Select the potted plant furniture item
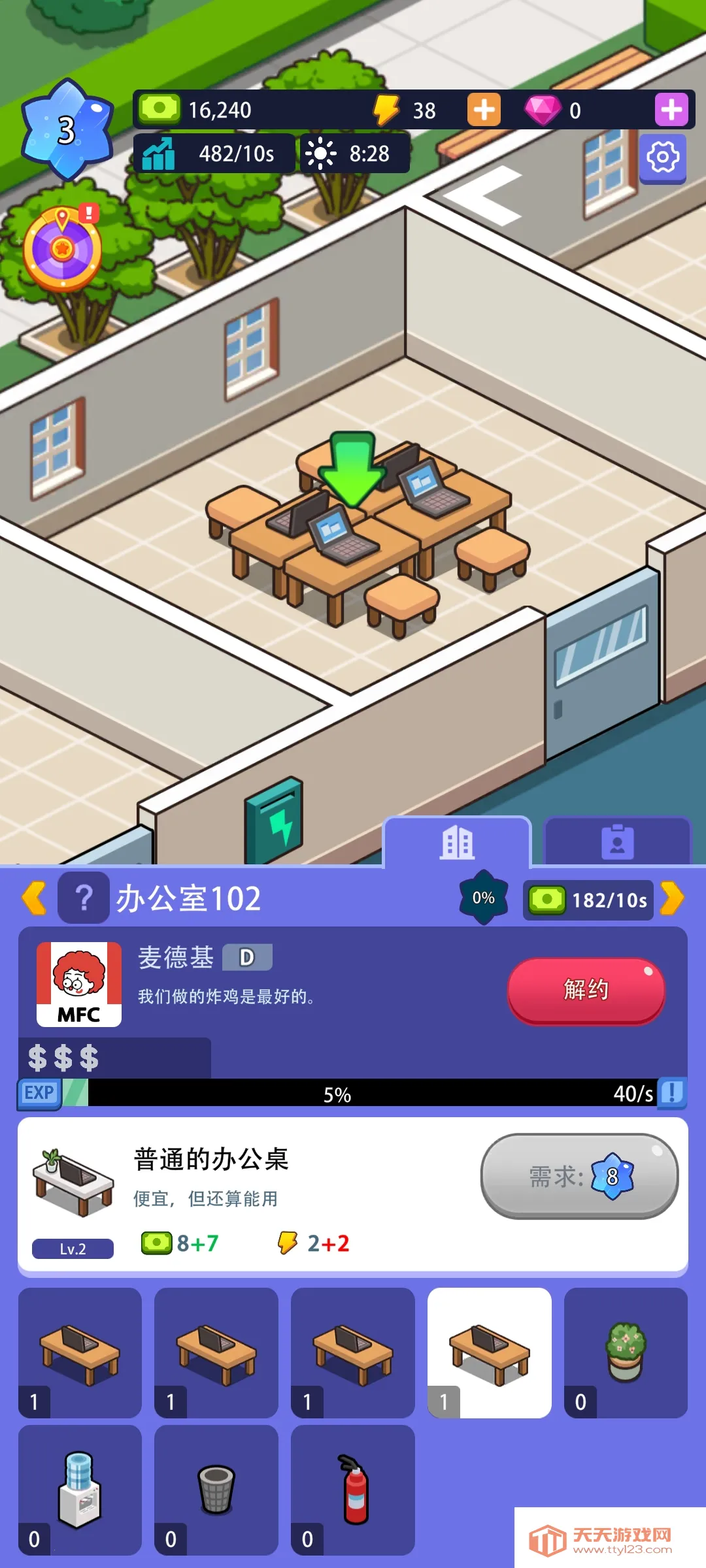Viewport: 706px width, 1568px height. click(x=625, y=1356)
